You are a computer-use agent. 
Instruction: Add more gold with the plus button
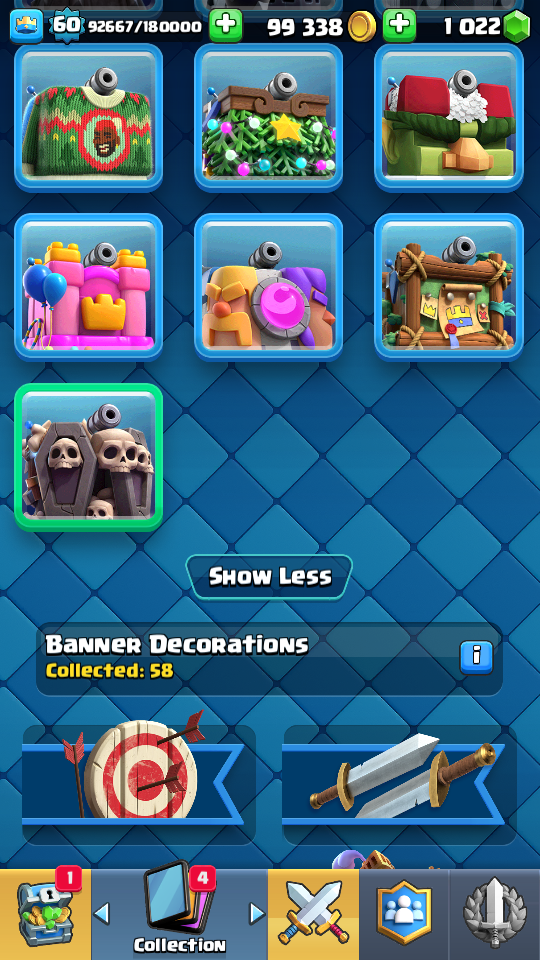coord(399,26)
